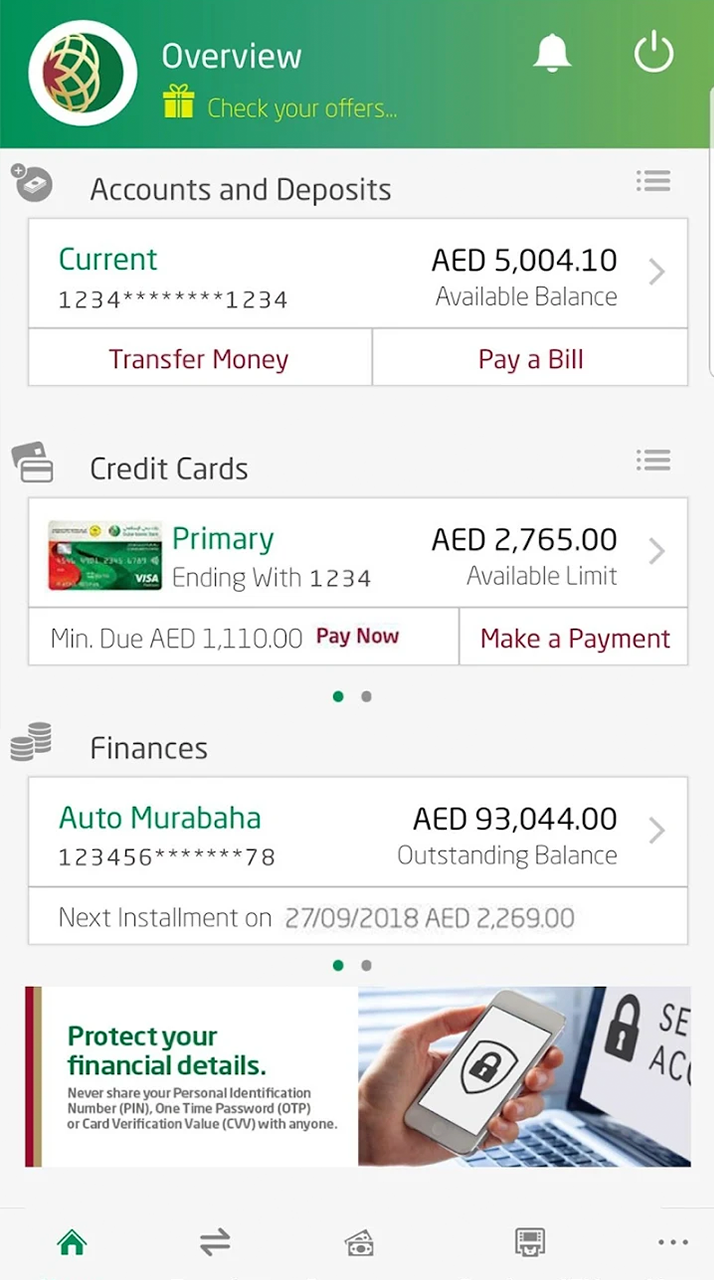Open list view for Accounts and Deposits
This screenshot has width=714, height=1280.
pos(653,181)
